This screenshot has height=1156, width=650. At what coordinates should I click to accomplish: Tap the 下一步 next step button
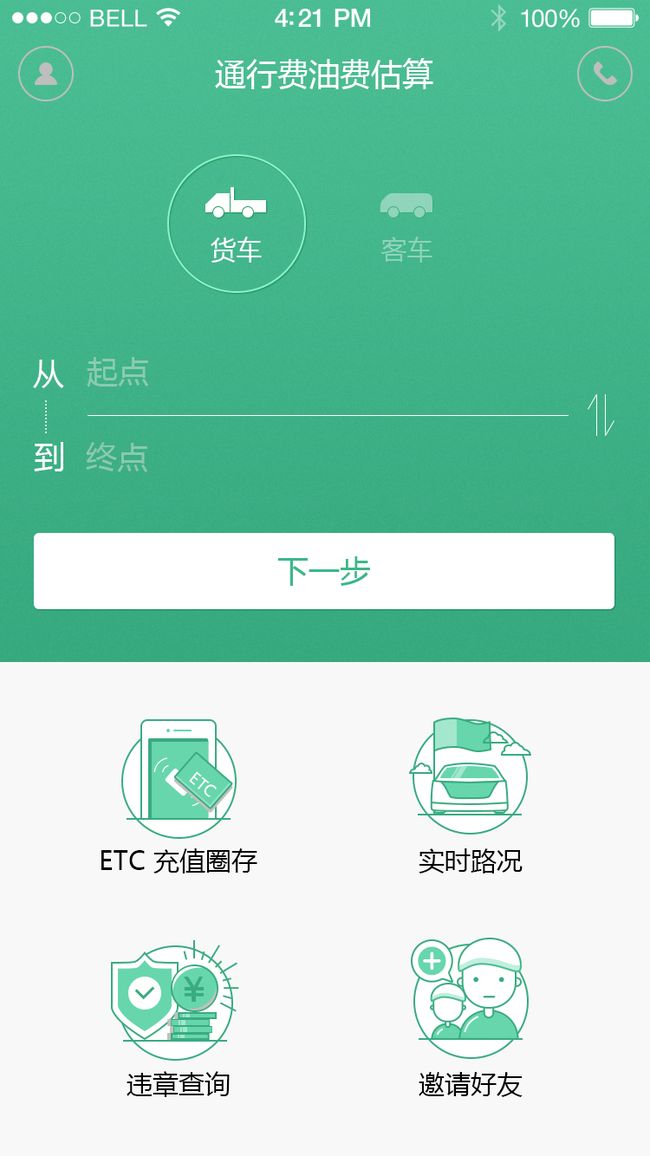[x=324, y=571]
